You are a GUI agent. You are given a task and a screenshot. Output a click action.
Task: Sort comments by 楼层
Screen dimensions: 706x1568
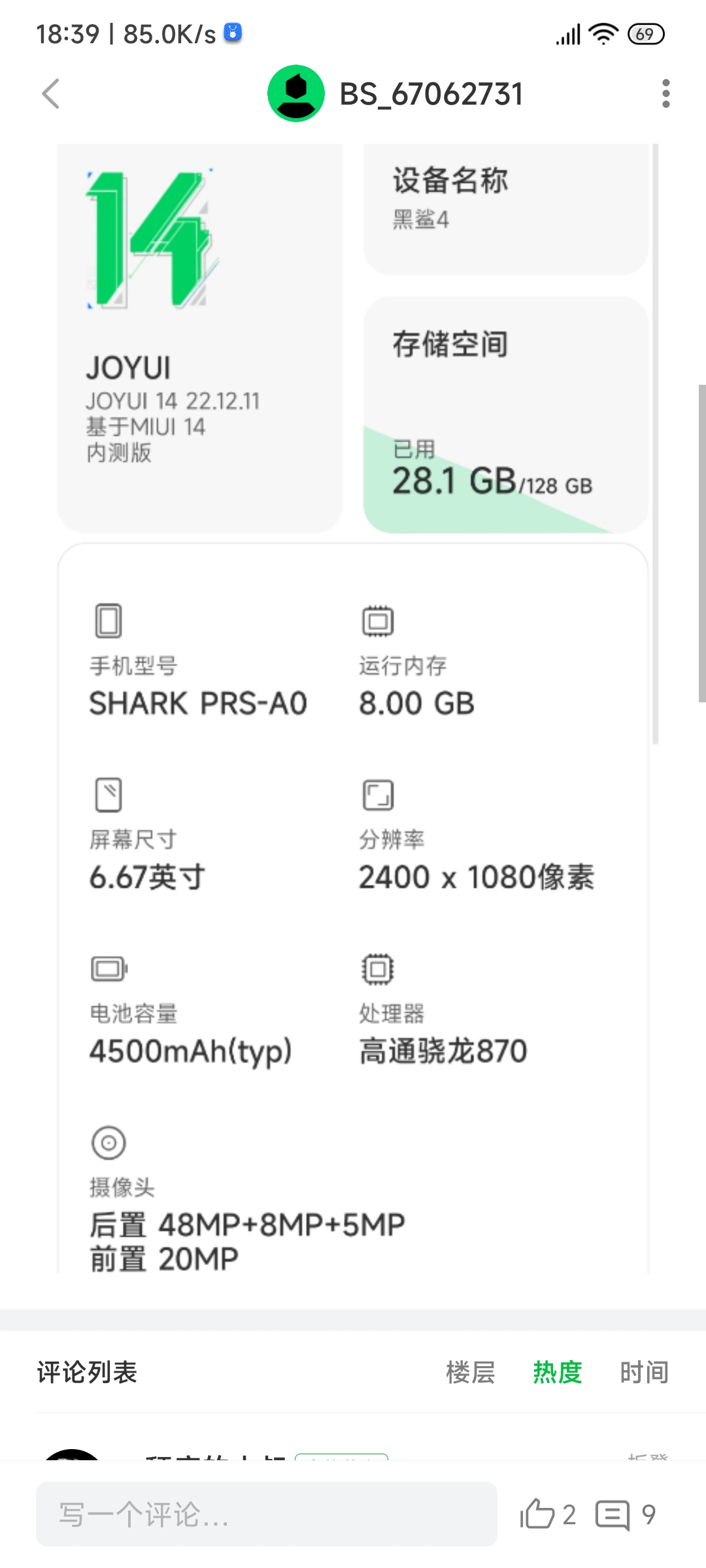coord(471,1372)
